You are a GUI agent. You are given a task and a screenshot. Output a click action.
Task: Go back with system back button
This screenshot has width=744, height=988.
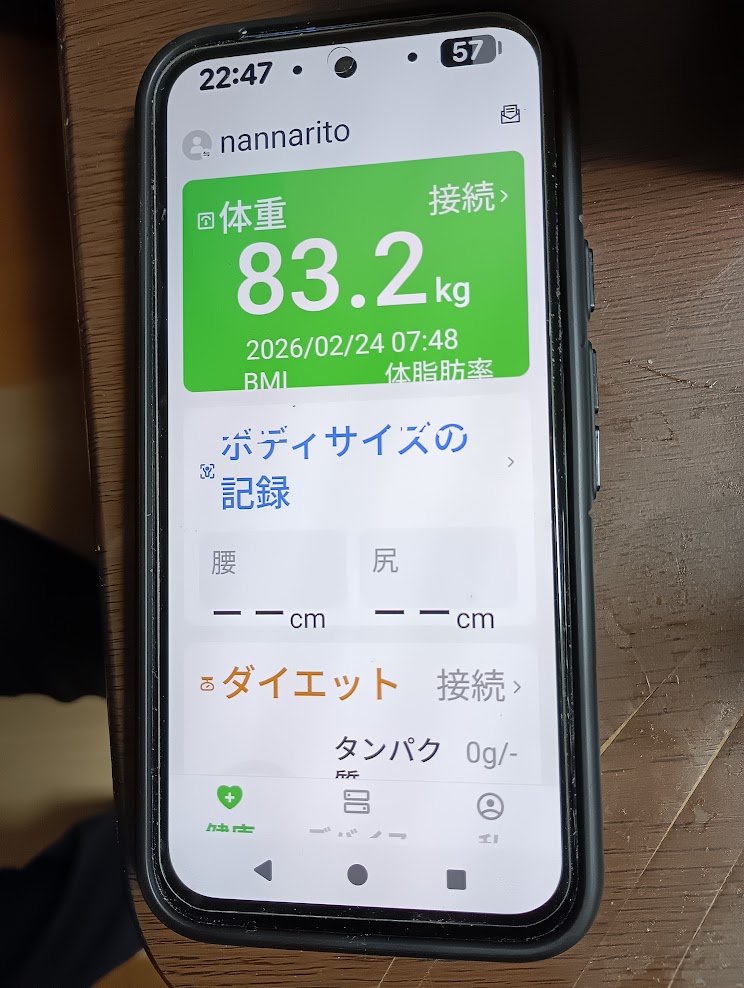(x=262, y=871)
